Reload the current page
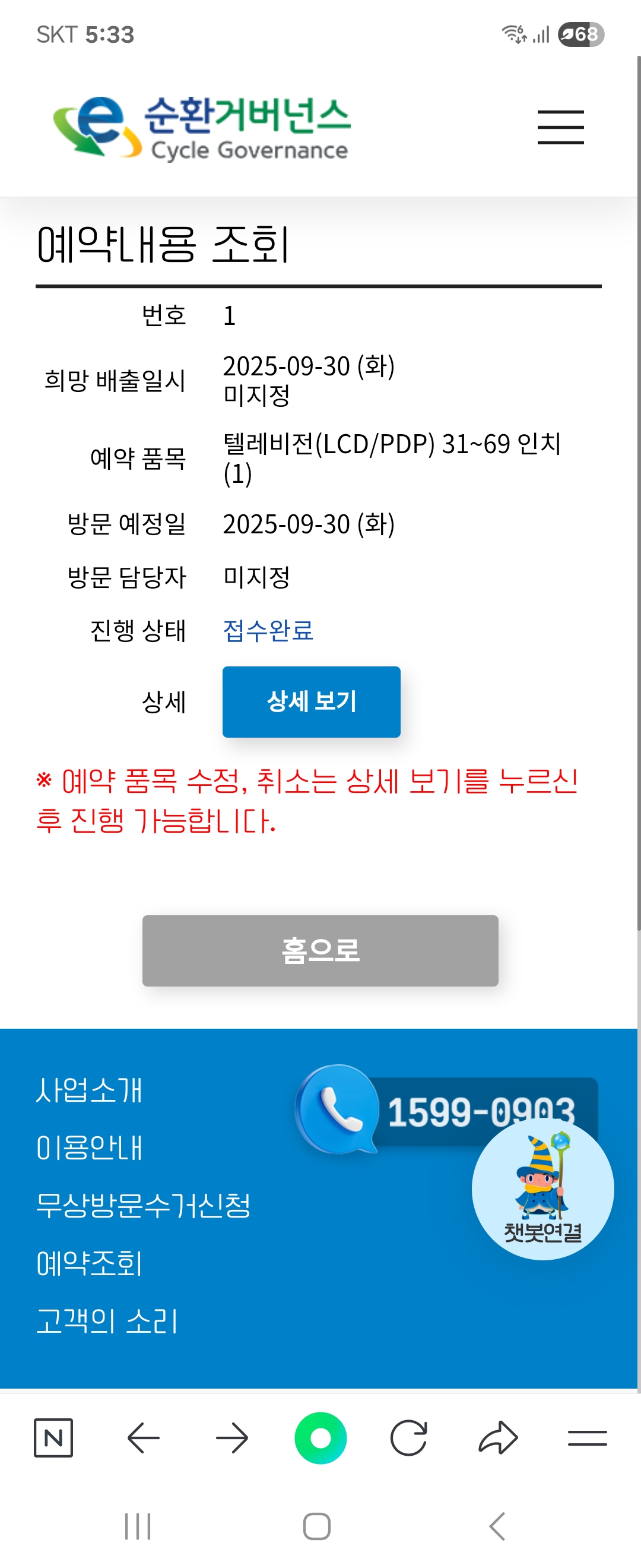The width and height of the screenshot is (641, 1568). pos(409,1438)
